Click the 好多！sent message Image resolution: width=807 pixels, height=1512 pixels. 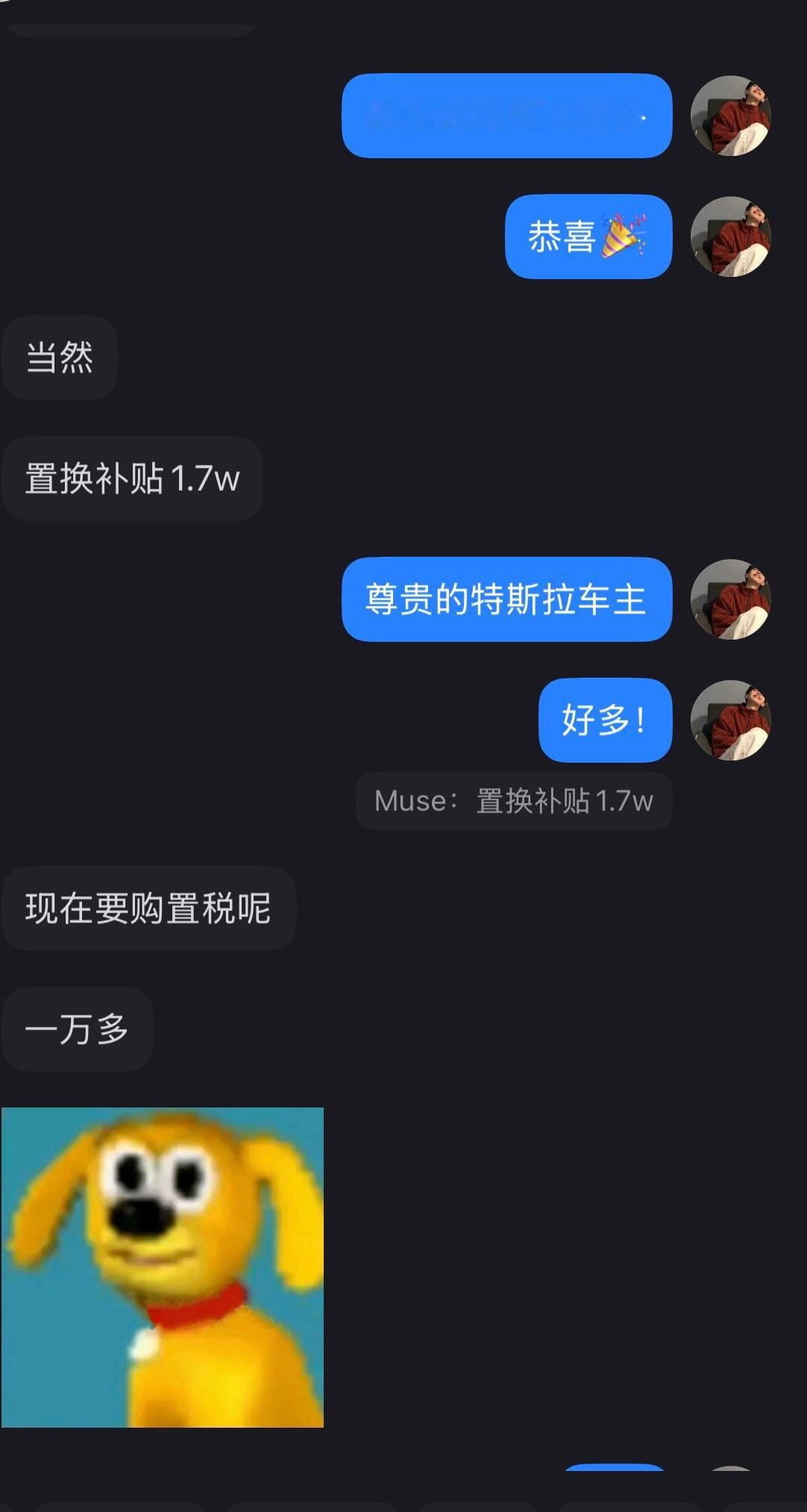[604, 721]
